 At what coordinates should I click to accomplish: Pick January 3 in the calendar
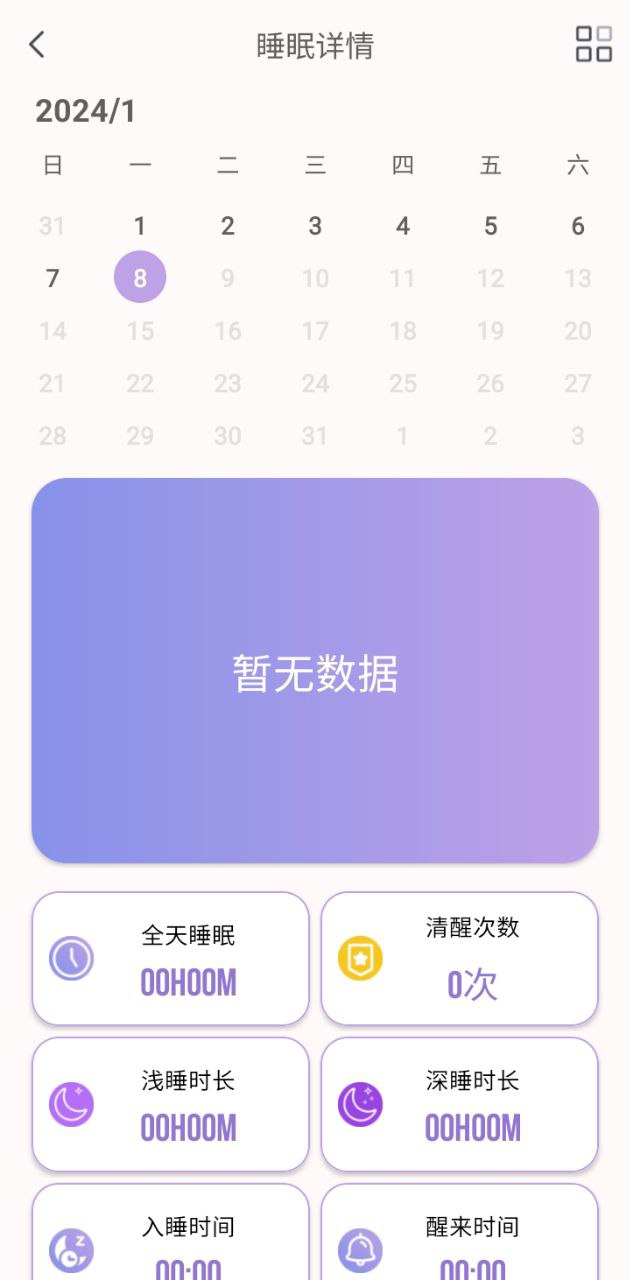315,226
